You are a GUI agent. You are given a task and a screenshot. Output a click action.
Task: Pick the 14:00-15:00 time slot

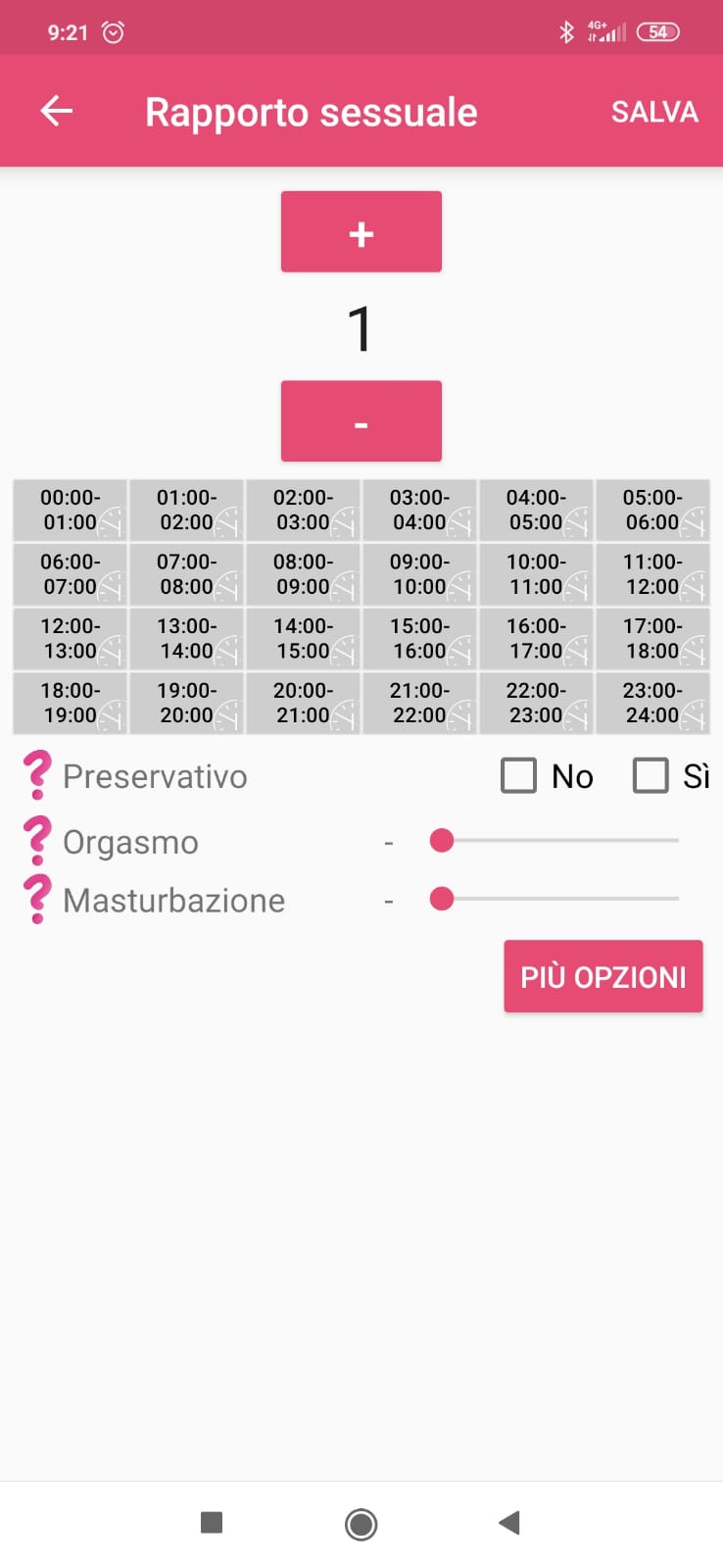point(303,638)
